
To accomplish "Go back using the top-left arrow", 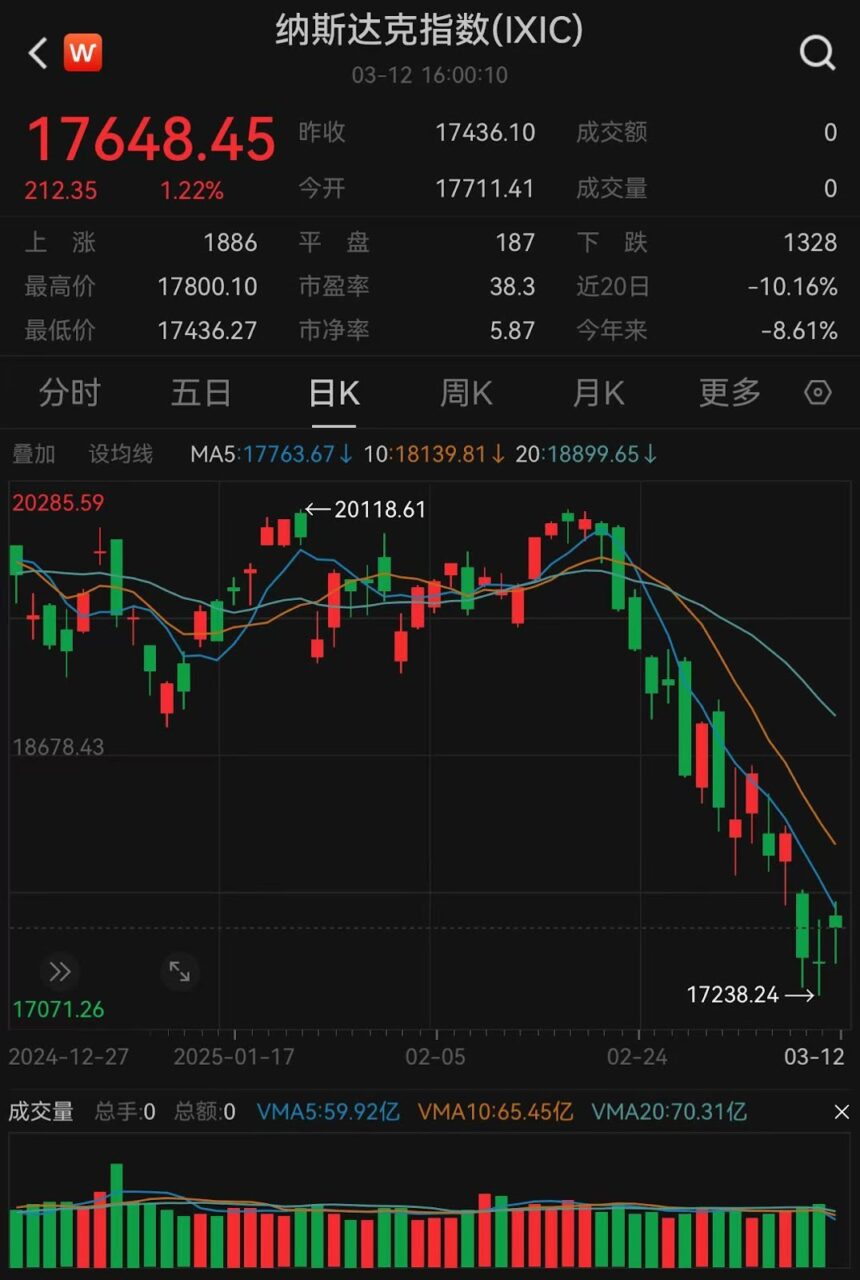I will tap(38, 53).
